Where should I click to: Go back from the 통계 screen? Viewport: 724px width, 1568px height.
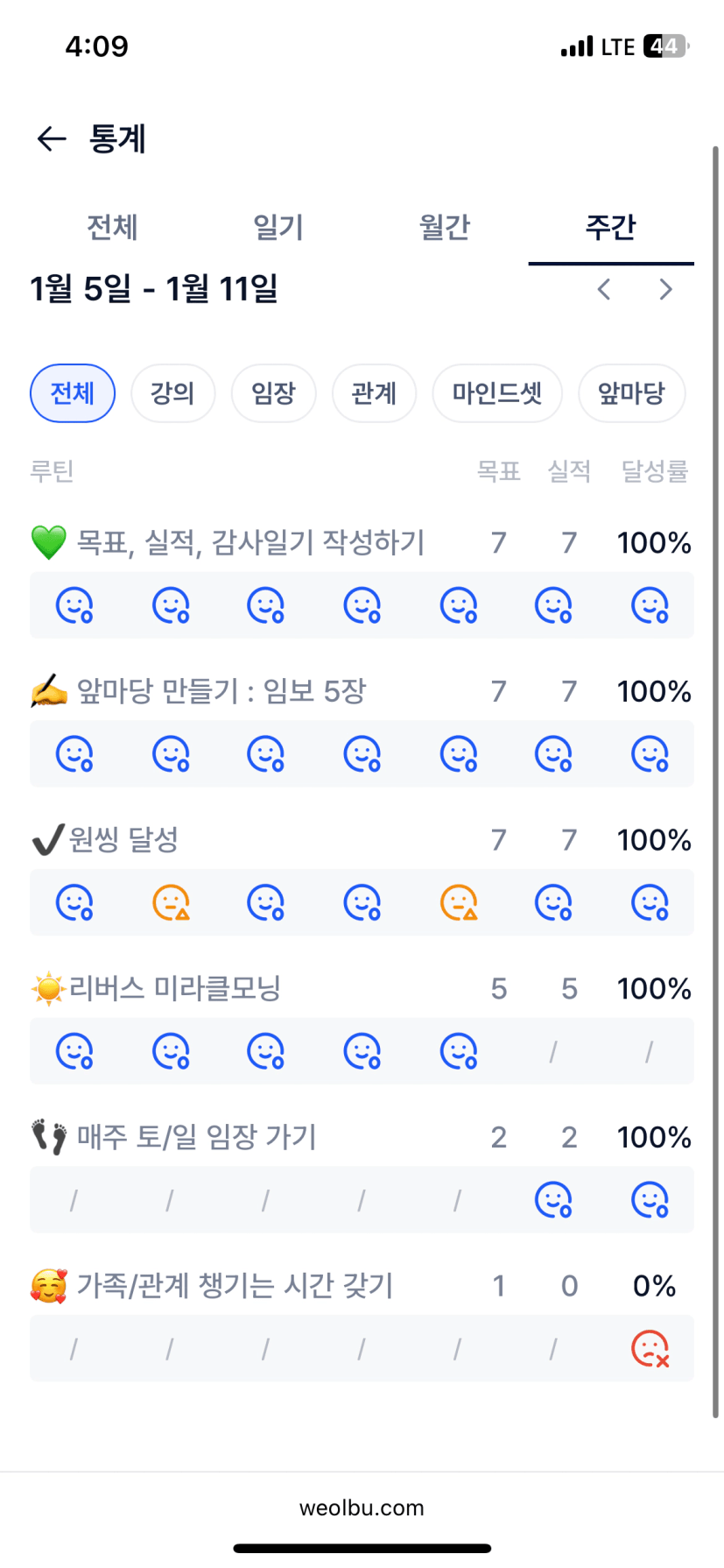52,138
